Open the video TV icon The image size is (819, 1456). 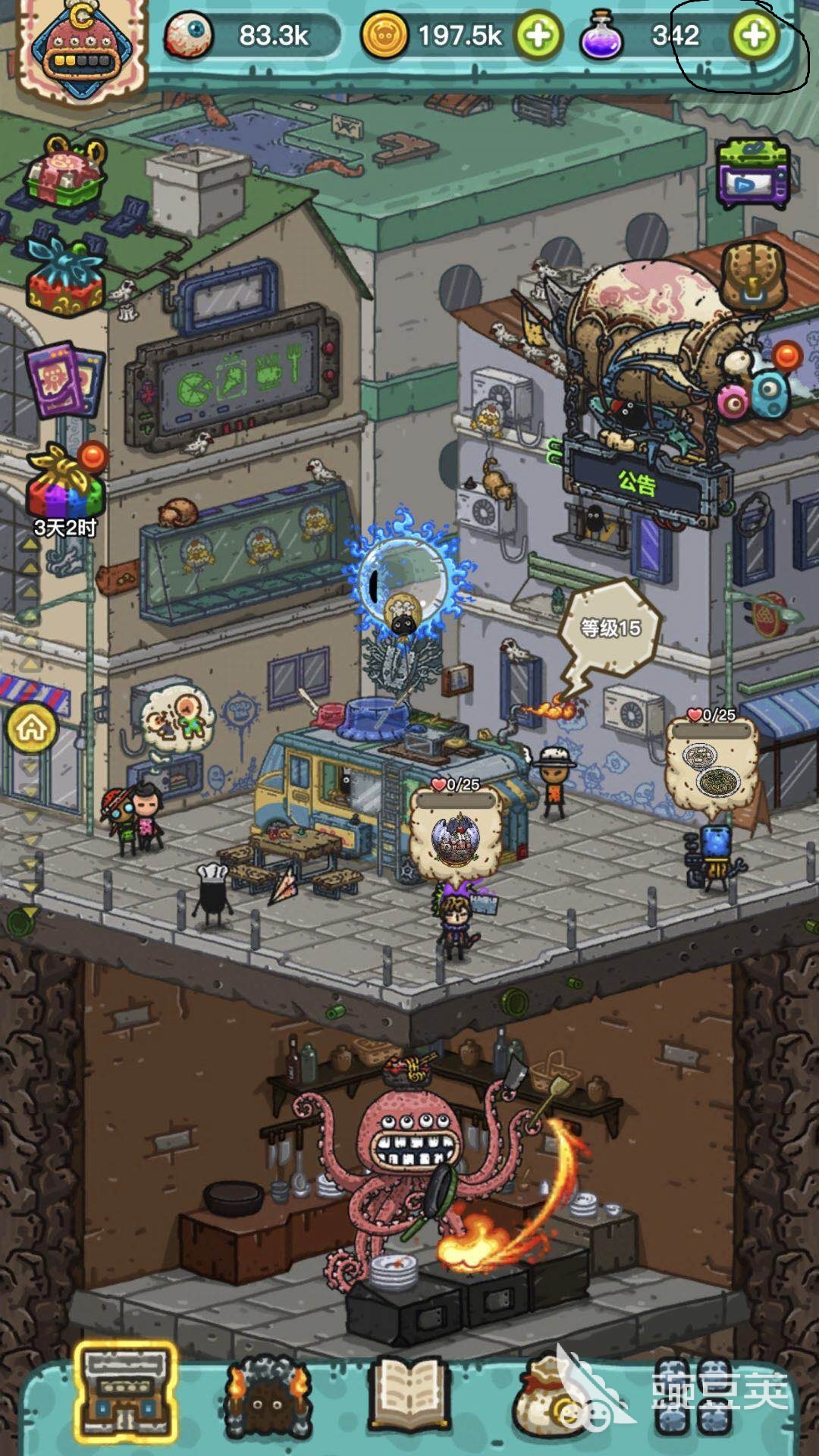click(753, 174)
